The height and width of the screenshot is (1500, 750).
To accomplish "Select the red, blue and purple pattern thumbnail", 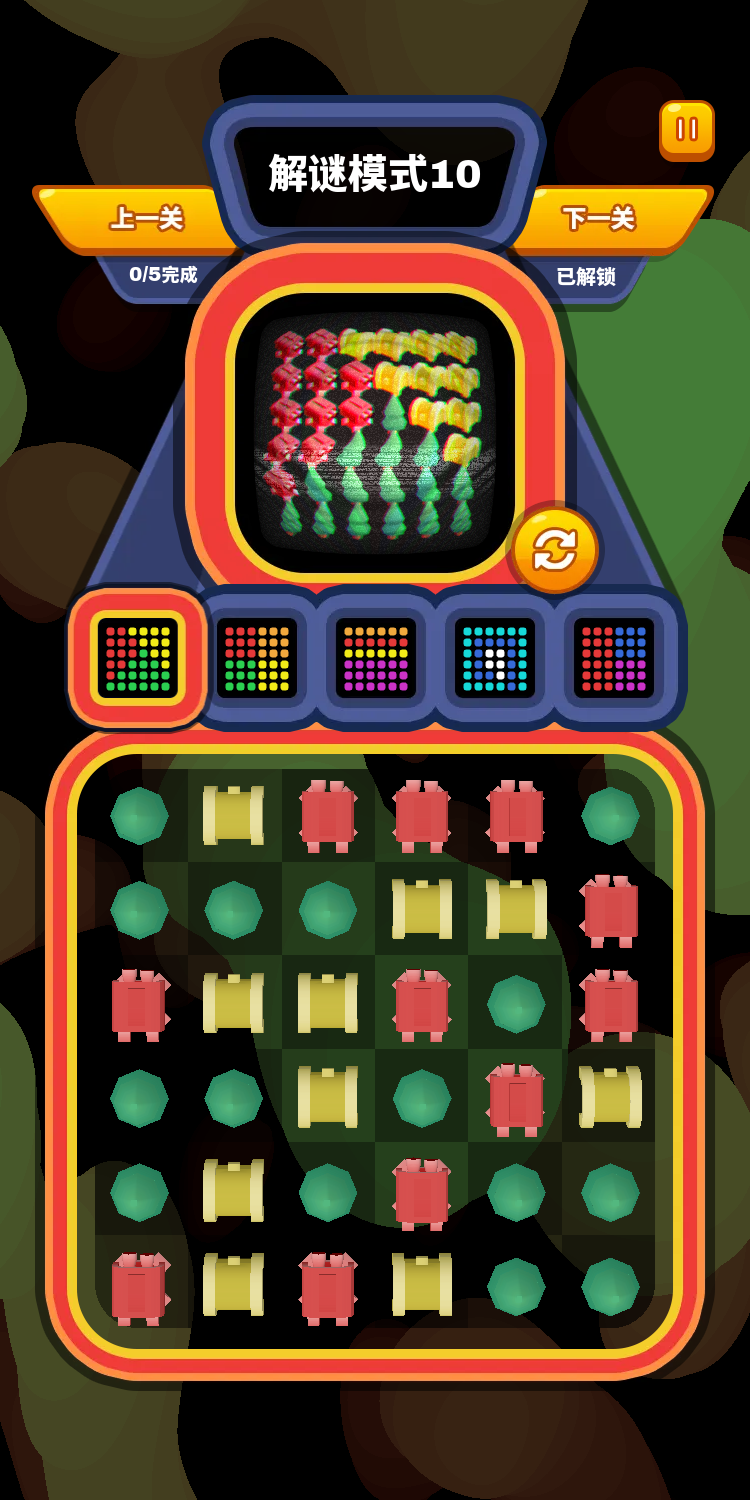I will (613, 657).
